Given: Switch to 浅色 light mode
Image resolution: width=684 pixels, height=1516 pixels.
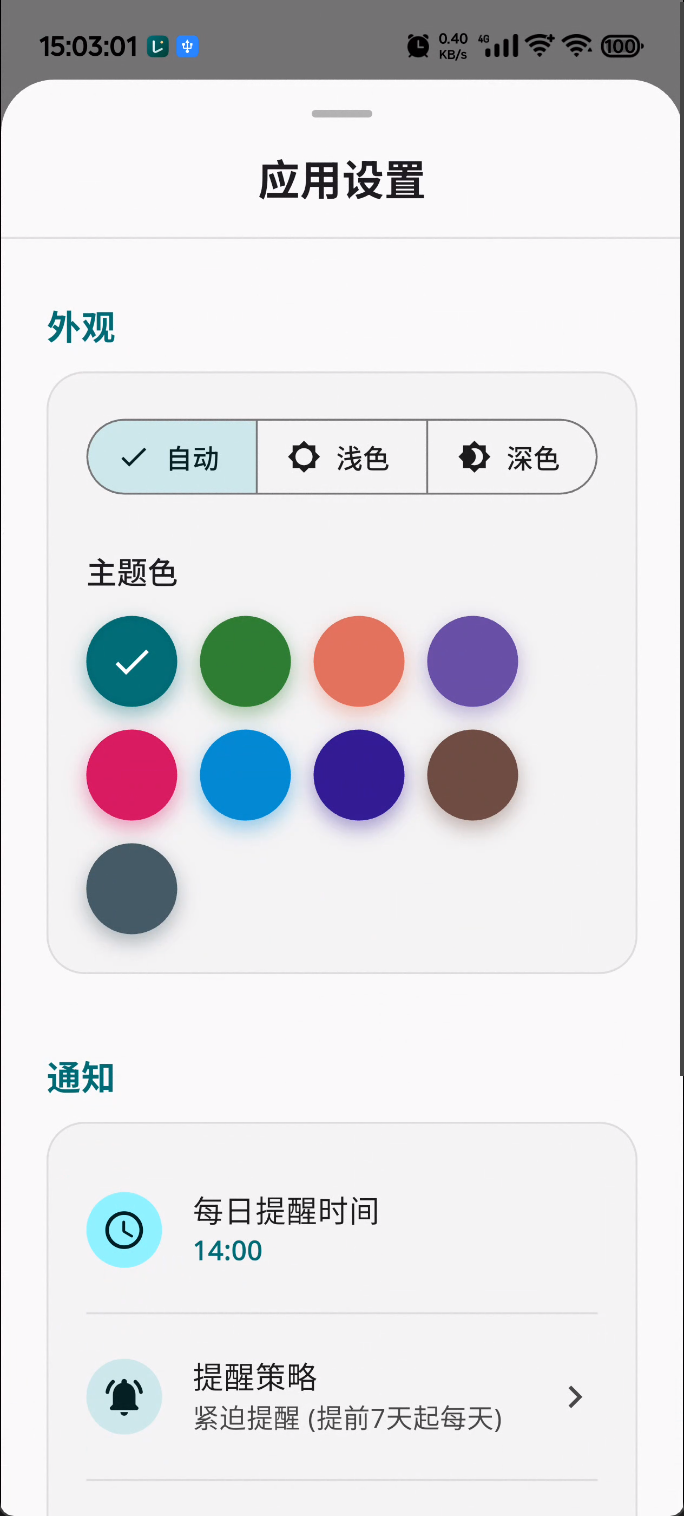Looking at the screenshot, I should tap(342, 458).
